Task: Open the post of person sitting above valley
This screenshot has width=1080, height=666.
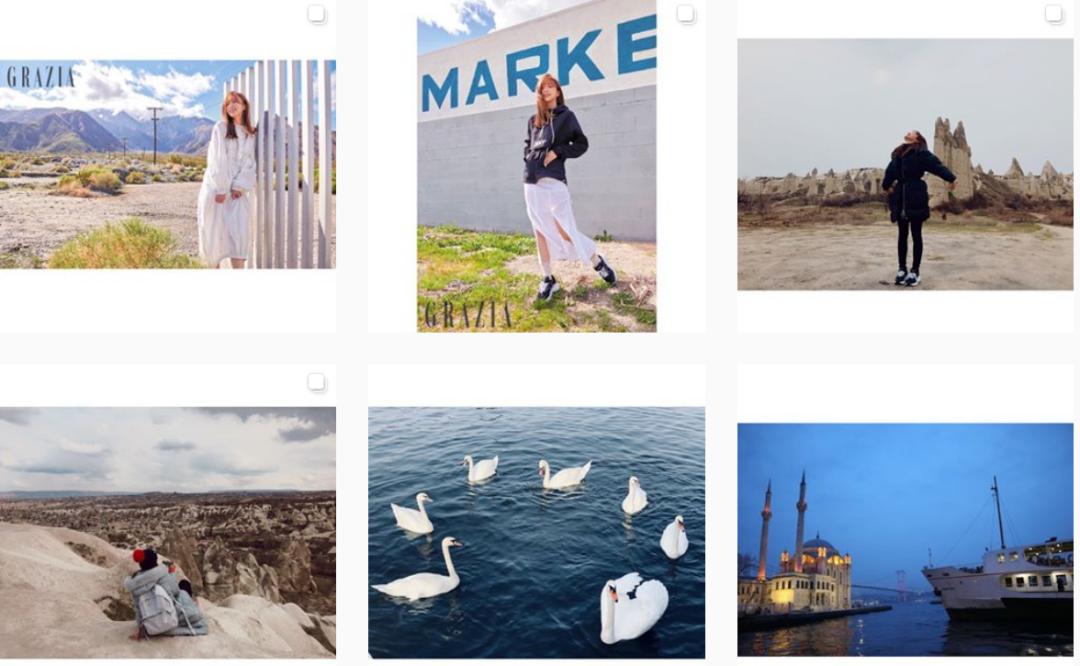Action: point(167,531)
